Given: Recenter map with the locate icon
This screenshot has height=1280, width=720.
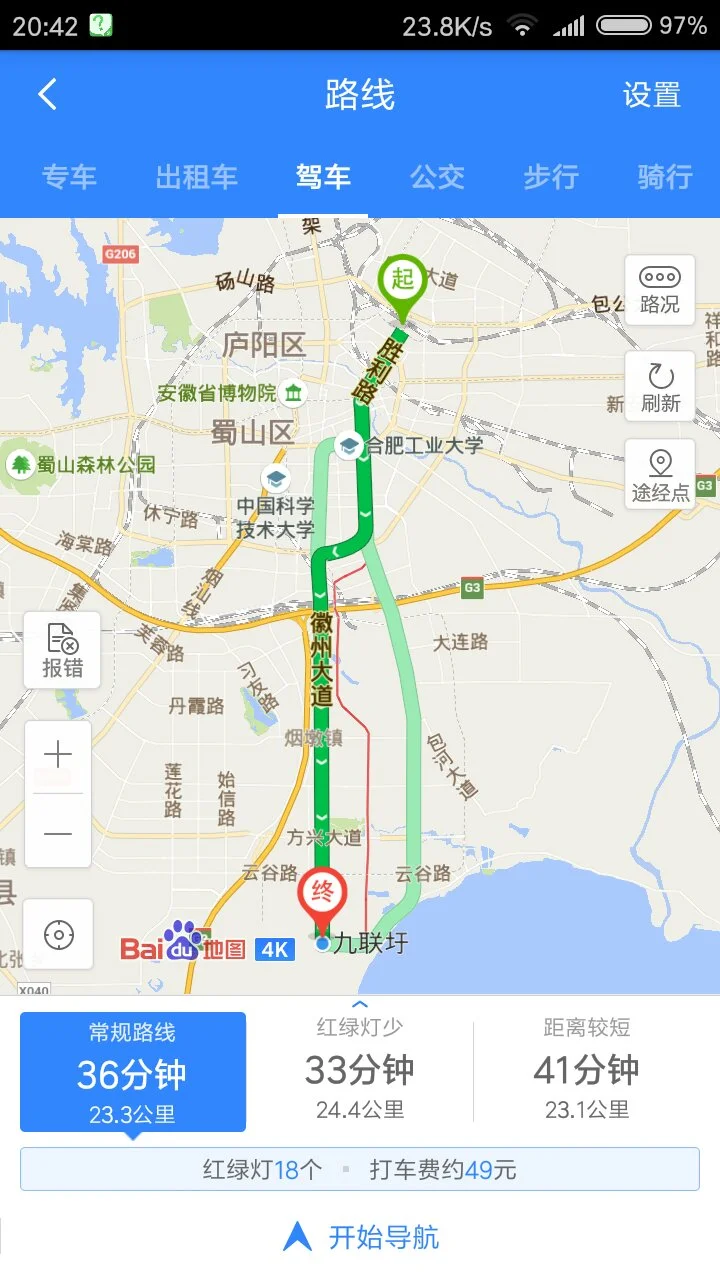Looking at the screenshot, I should (57, 934).
